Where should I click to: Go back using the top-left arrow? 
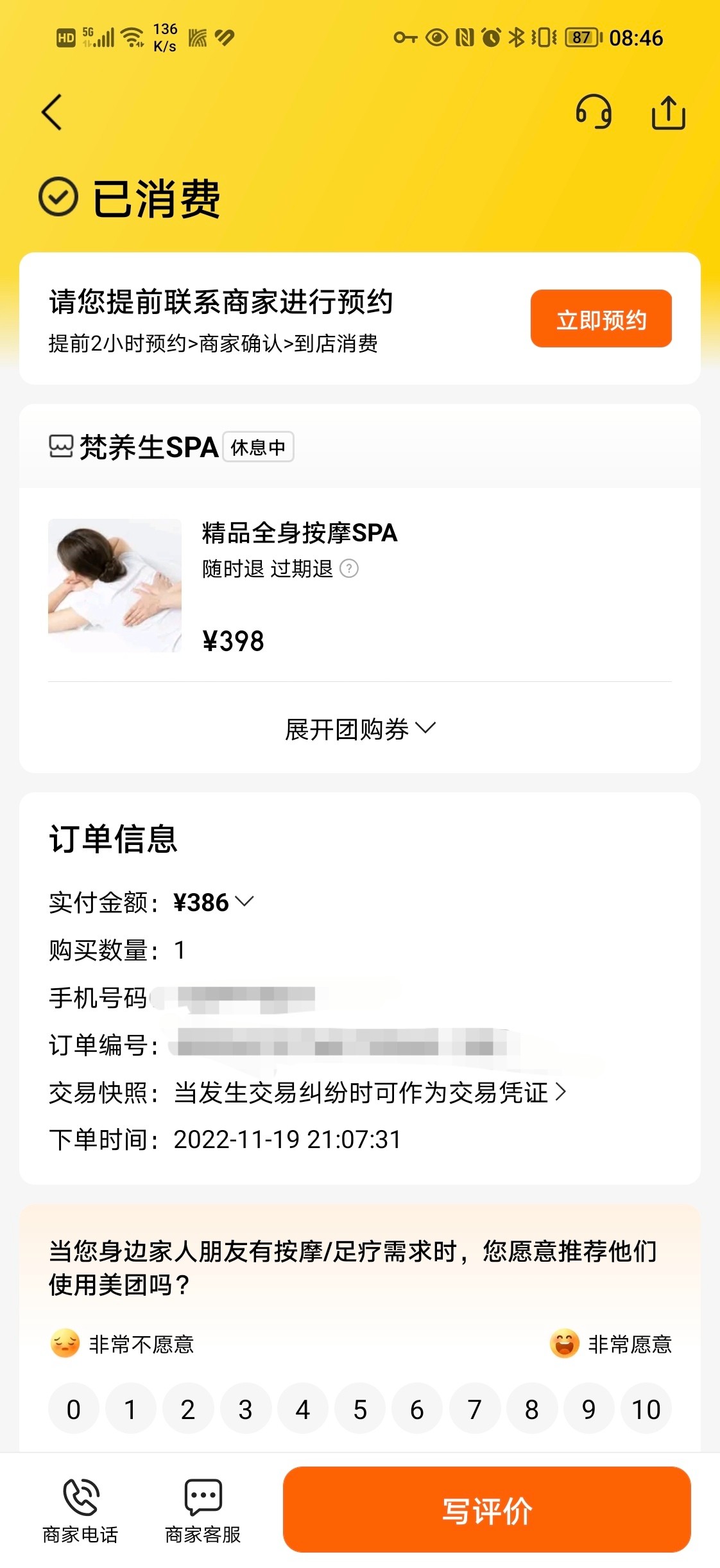coord(53,112)
